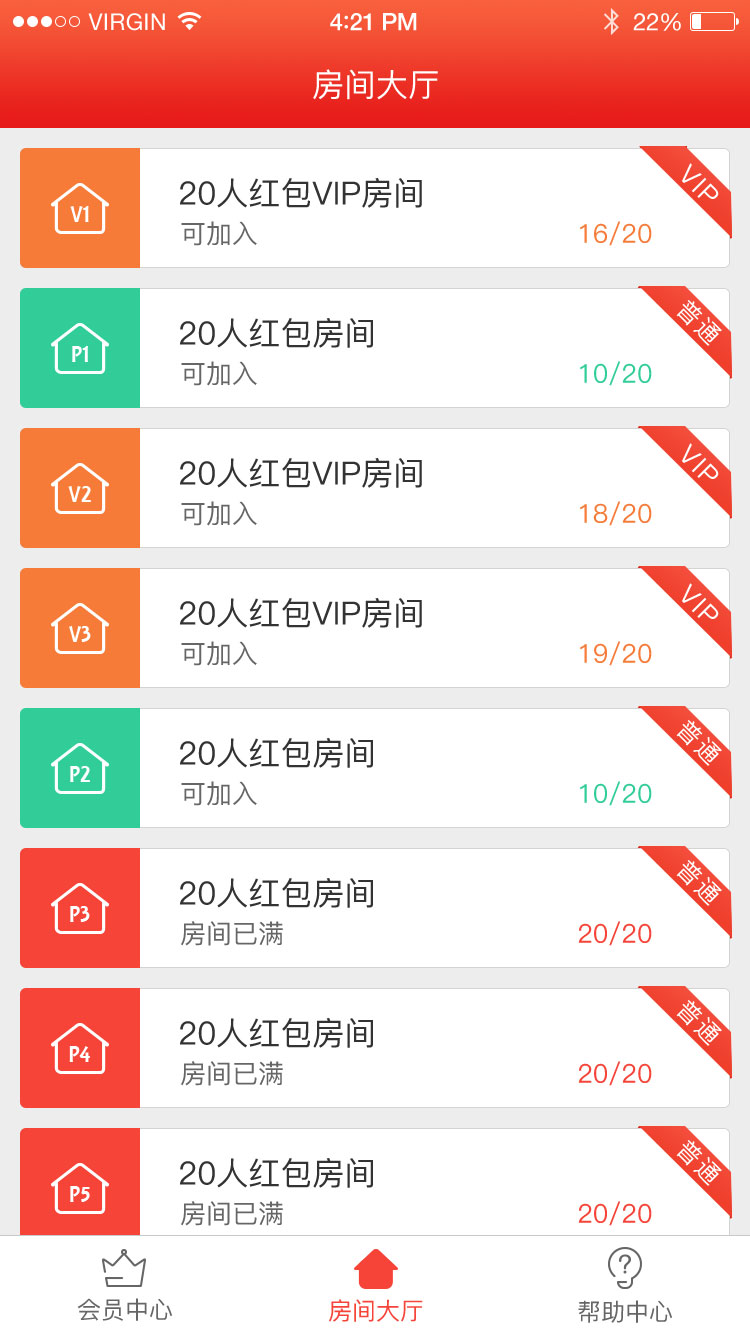Open VIP room V1 with 16/20 members
Image resolution: width=750 pixels, height=1334 pixels.
[375, 208]
